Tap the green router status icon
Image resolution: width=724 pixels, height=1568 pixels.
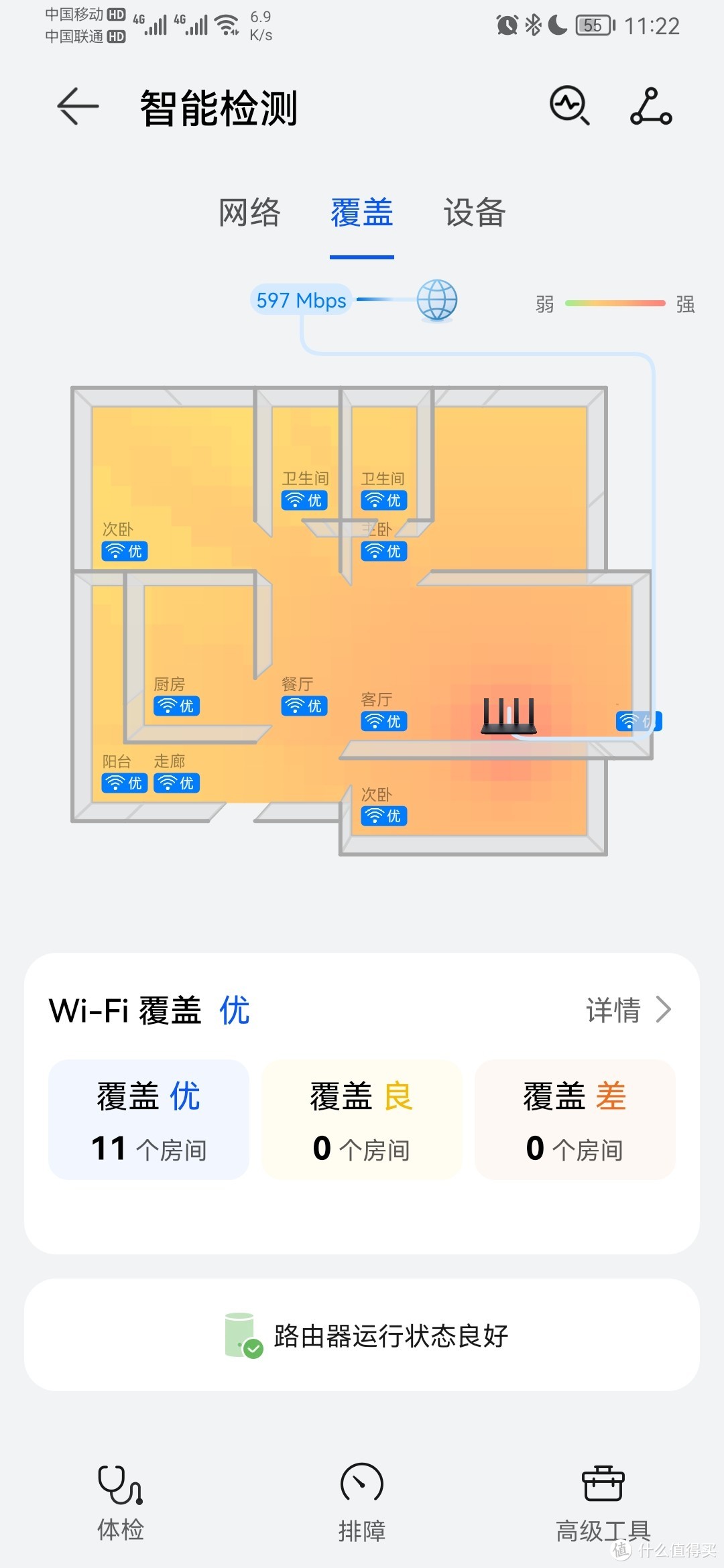click(x=239, y=1335)
